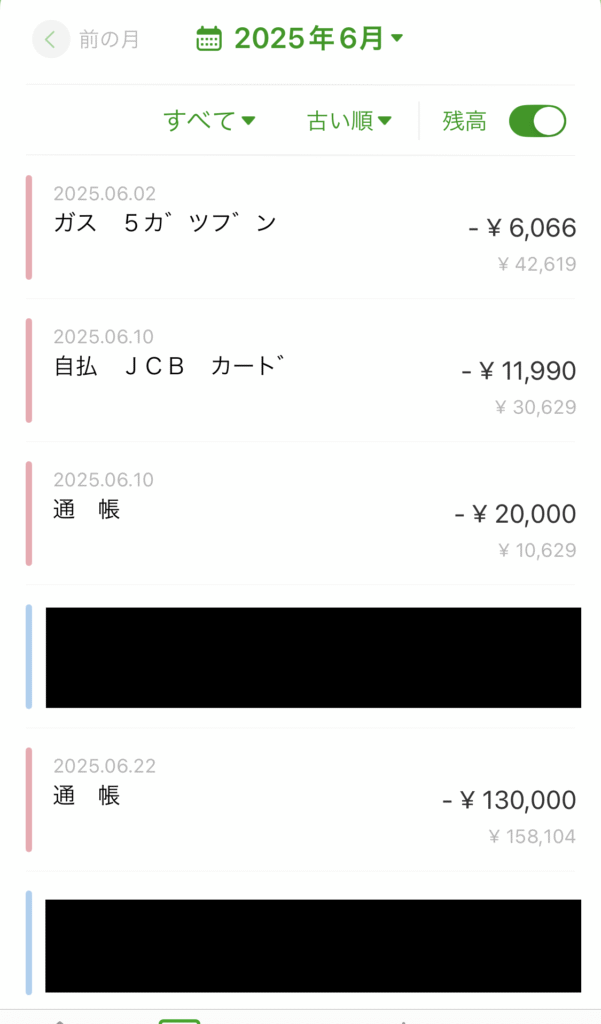Open the 自払 JCB カード transaction

tap(300, 370)
